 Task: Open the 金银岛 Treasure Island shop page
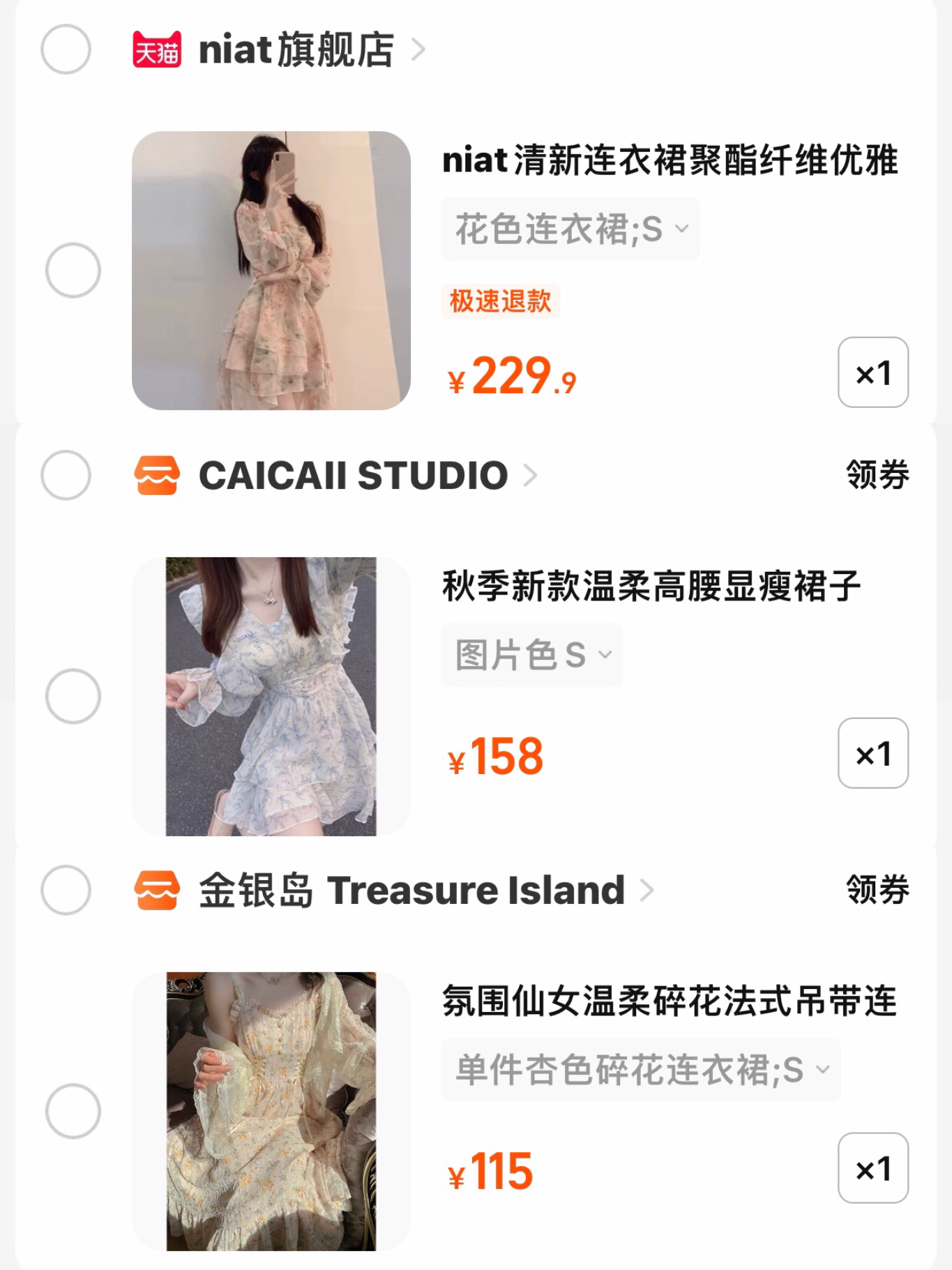(411, 891)
